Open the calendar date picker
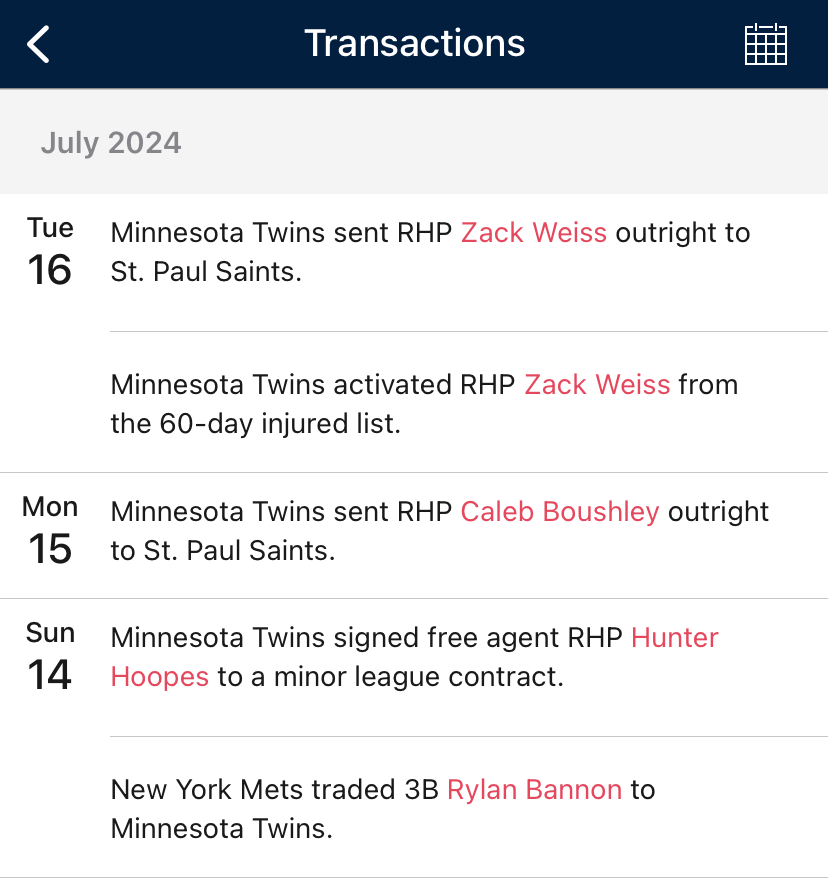This screenshot has width=828, height=886. (x=766, y=44)
